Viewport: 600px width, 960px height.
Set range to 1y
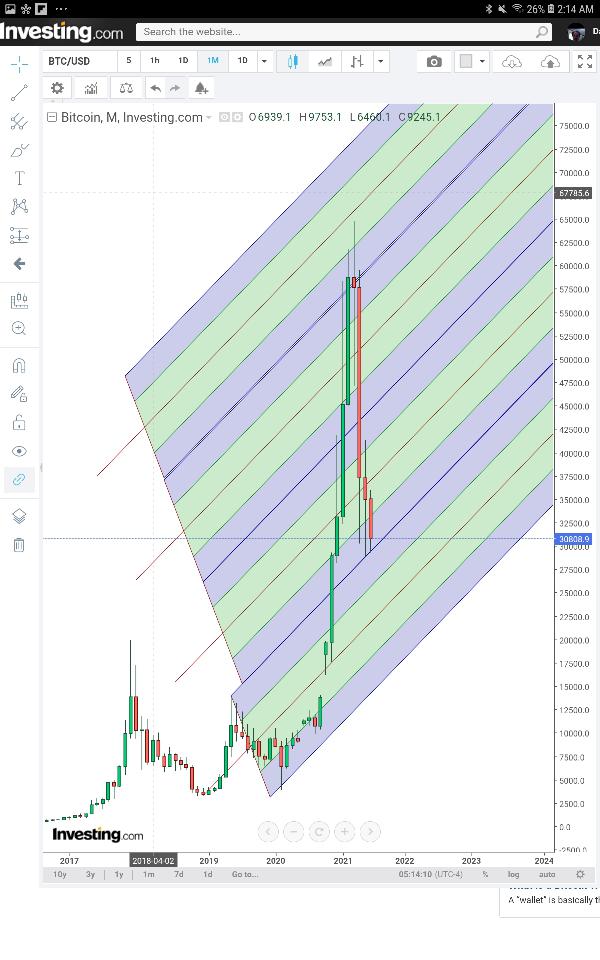[119, 874]
